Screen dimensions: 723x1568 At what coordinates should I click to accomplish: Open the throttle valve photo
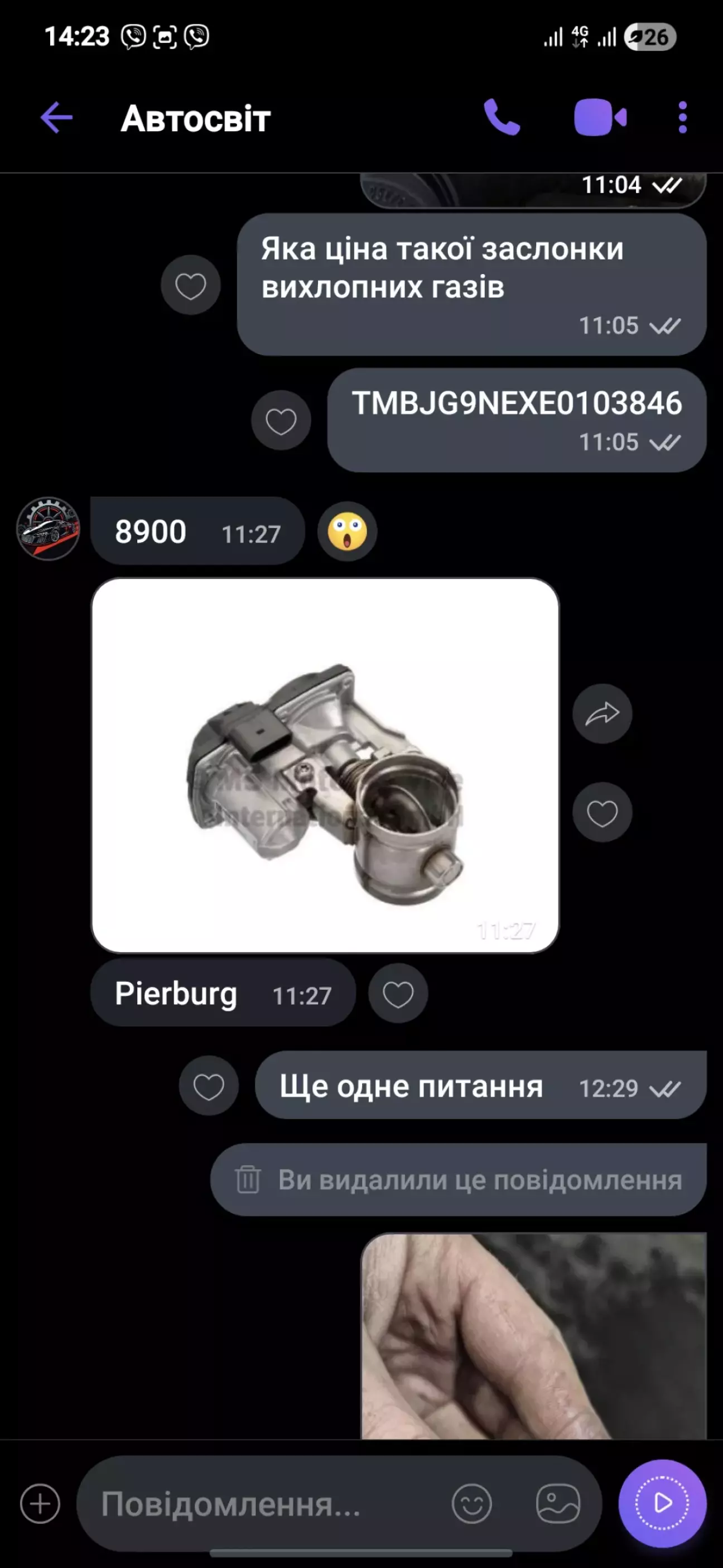pos(325,765)
